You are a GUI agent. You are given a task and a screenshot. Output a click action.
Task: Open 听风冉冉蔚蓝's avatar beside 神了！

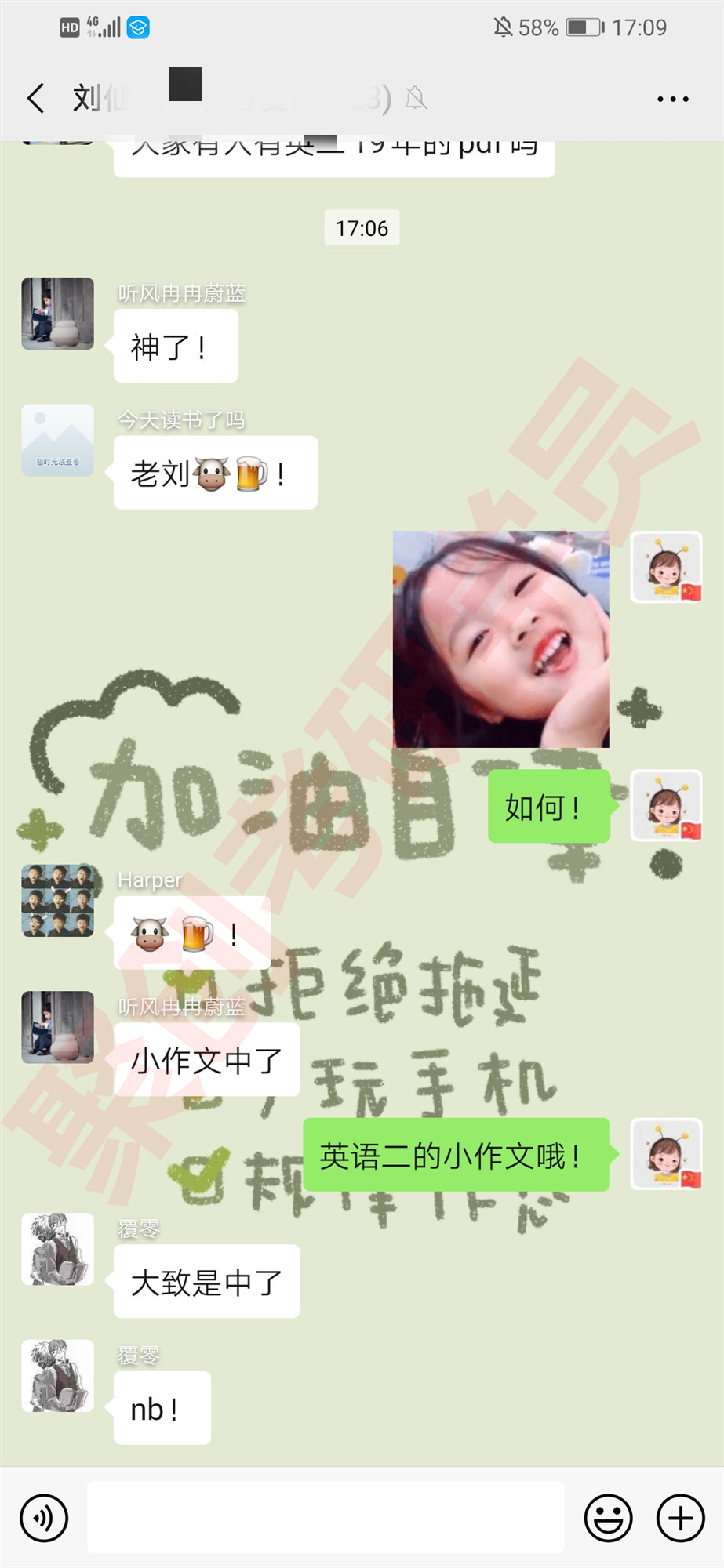coord(57,314)
